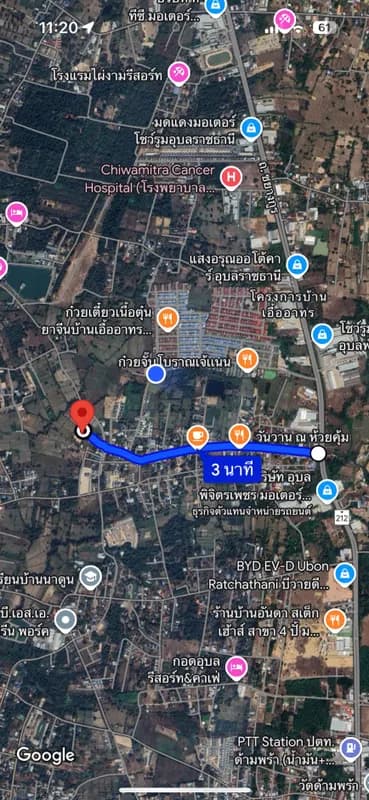Tap the PTT Station gas pin
369x800 pixels.
pos(351,748)
